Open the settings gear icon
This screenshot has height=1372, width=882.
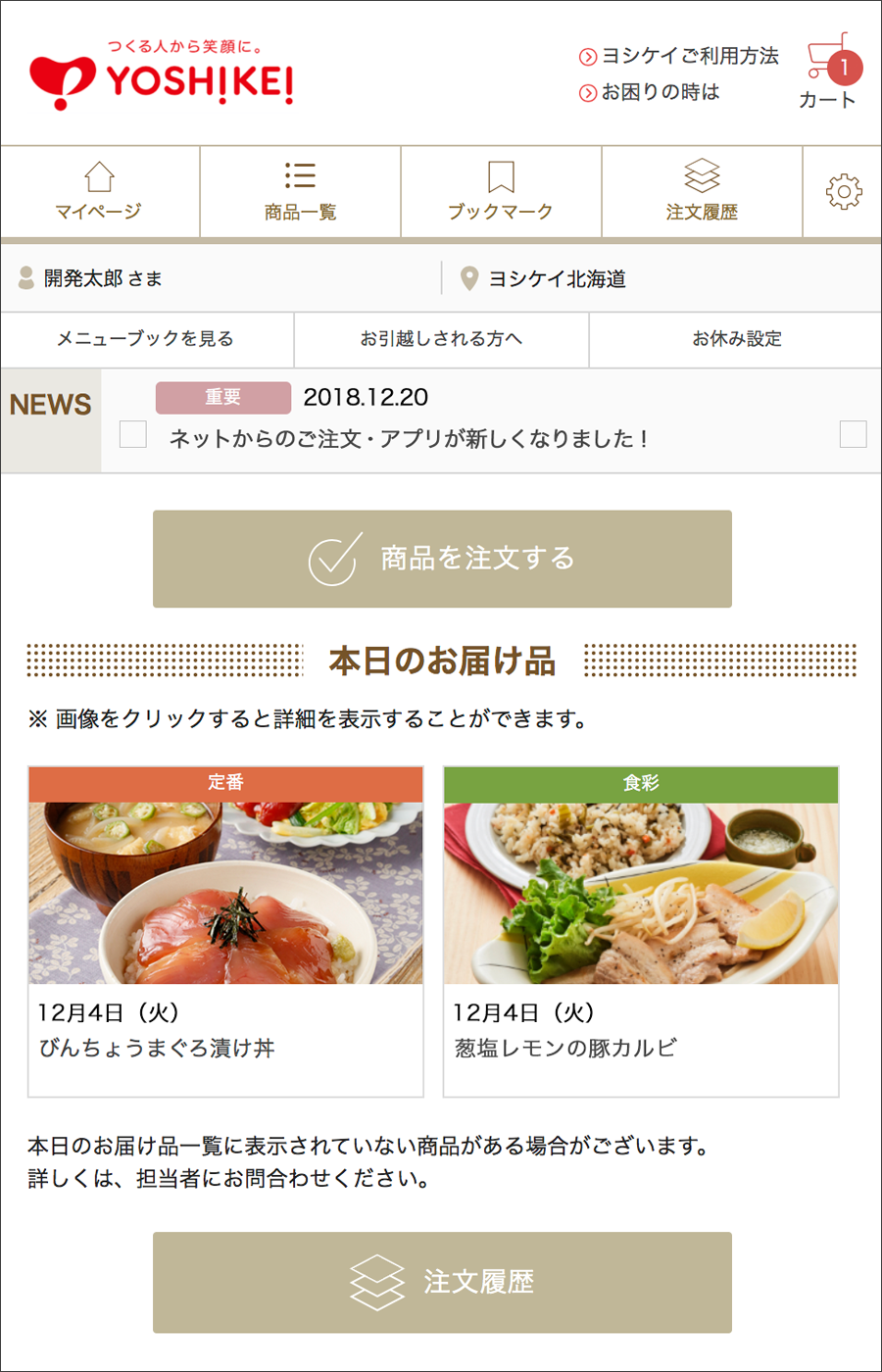click(x=843, y=191)
